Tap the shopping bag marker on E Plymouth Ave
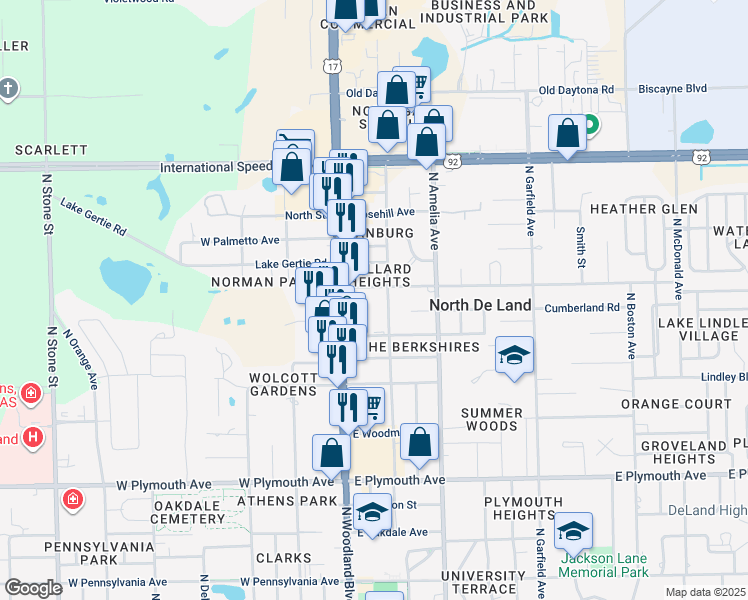Image resolution: width=748 pixels, height=600 pixels. coord(420,443)
